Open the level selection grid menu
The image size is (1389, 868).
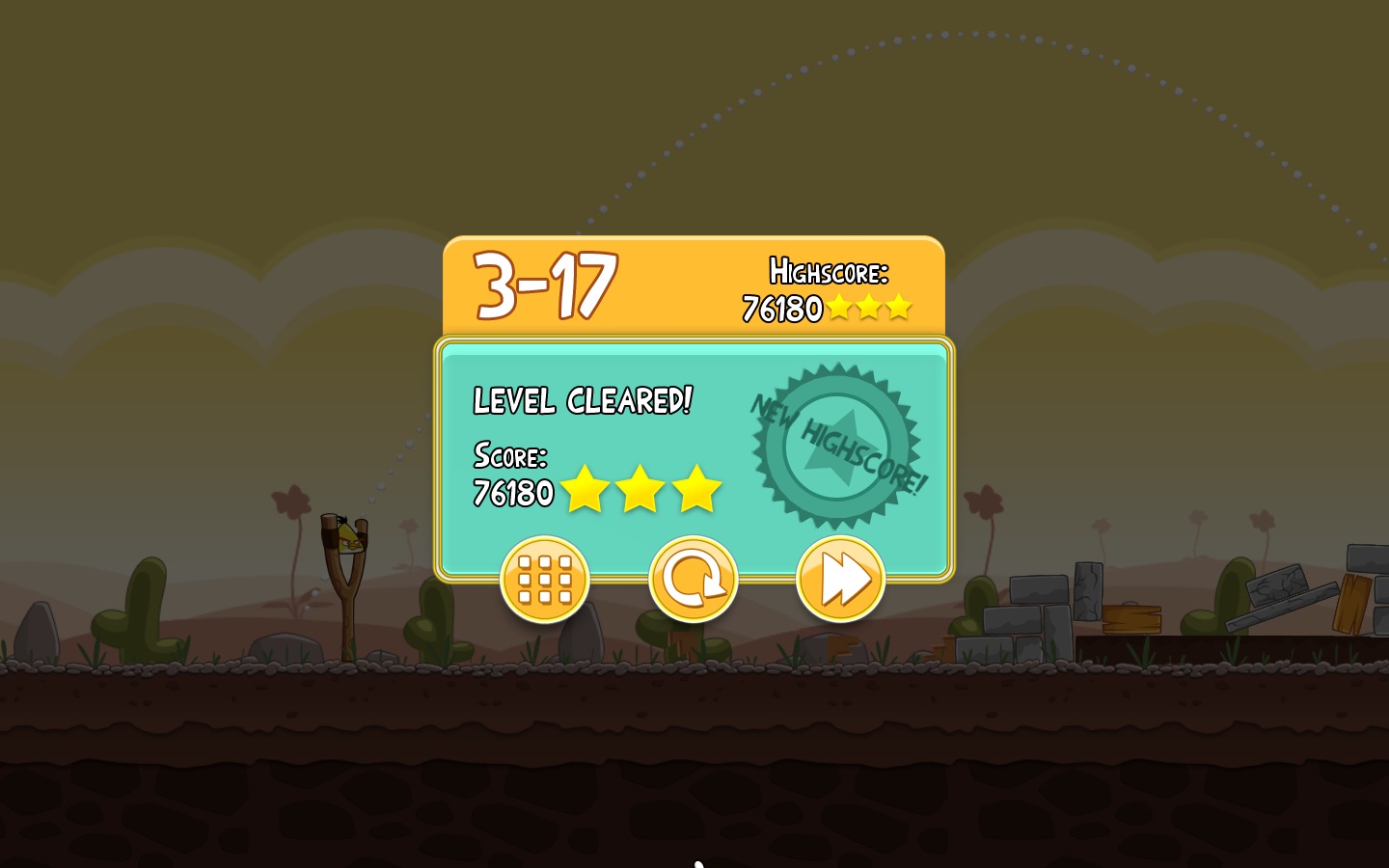tap(545, 580)
